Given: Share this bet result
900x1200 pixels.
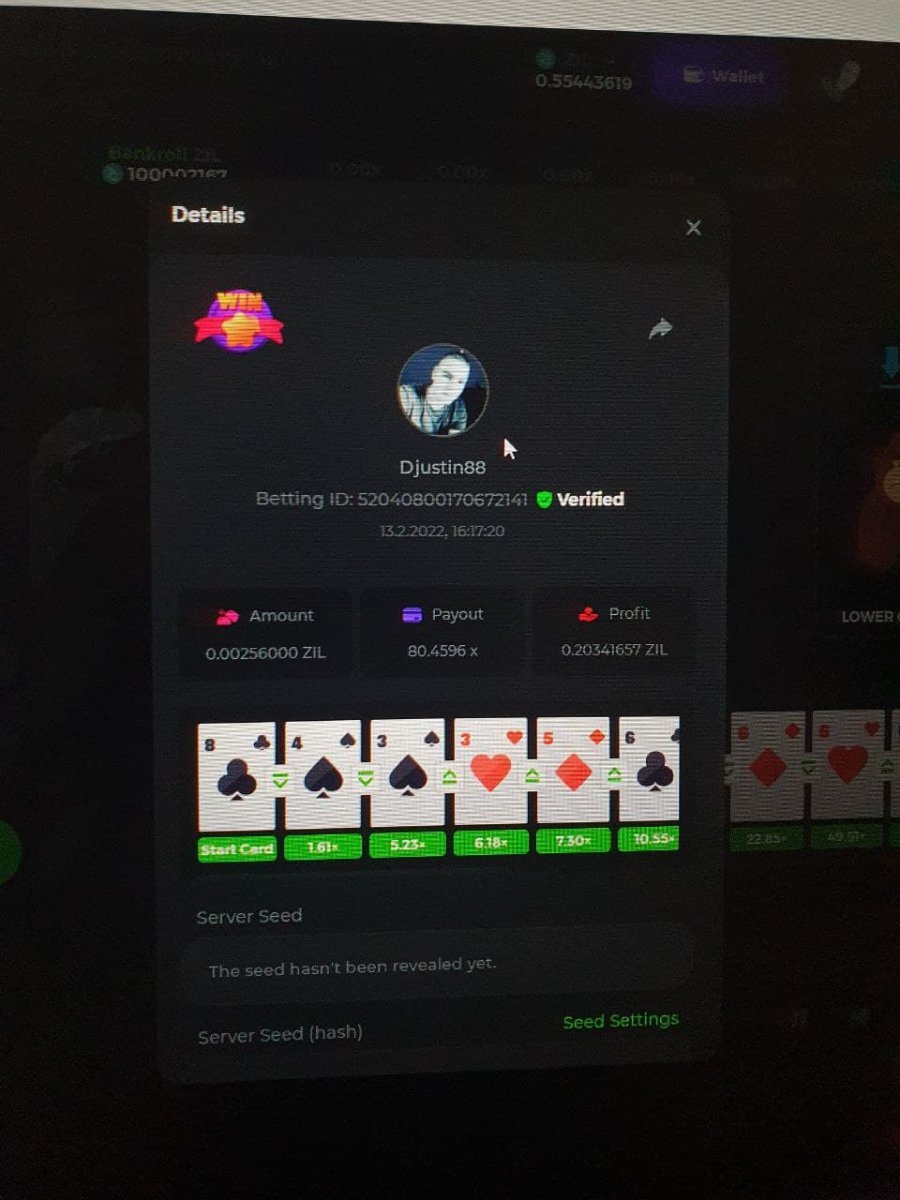Looking at the screenshot, I should tap(660, 328).
